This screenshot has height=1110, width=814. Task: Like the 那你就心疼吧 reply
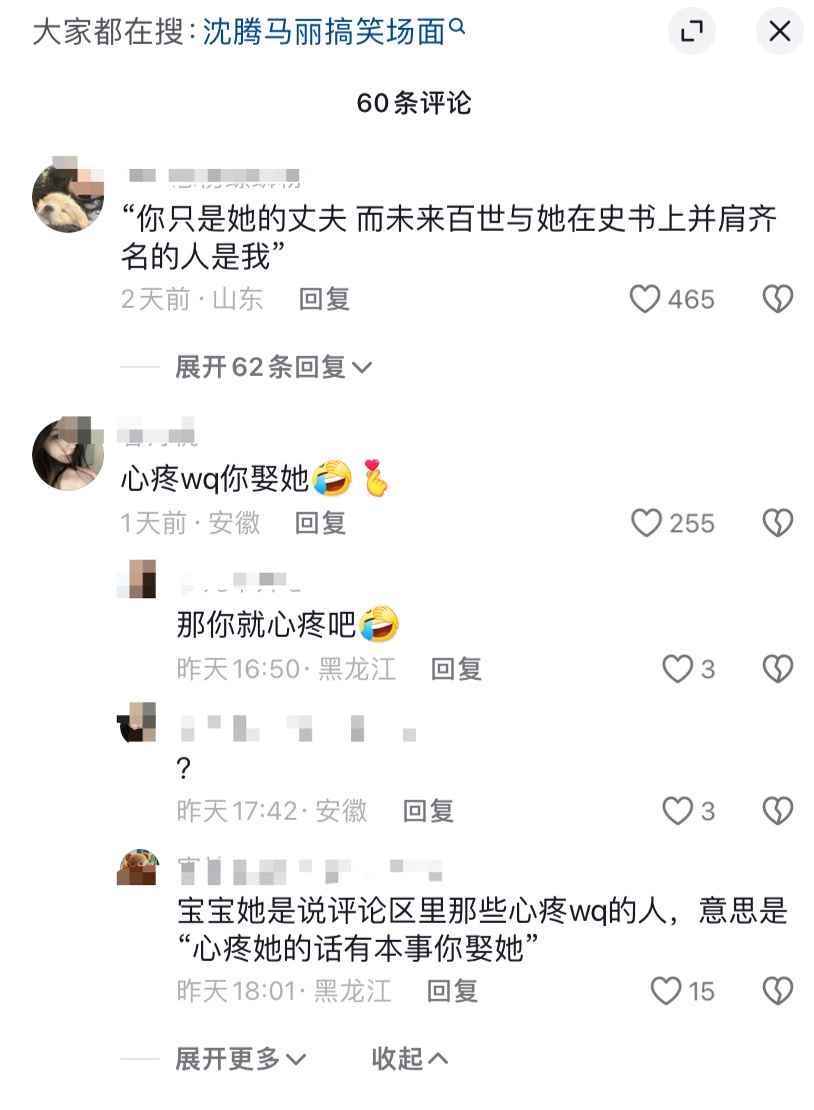679,670
